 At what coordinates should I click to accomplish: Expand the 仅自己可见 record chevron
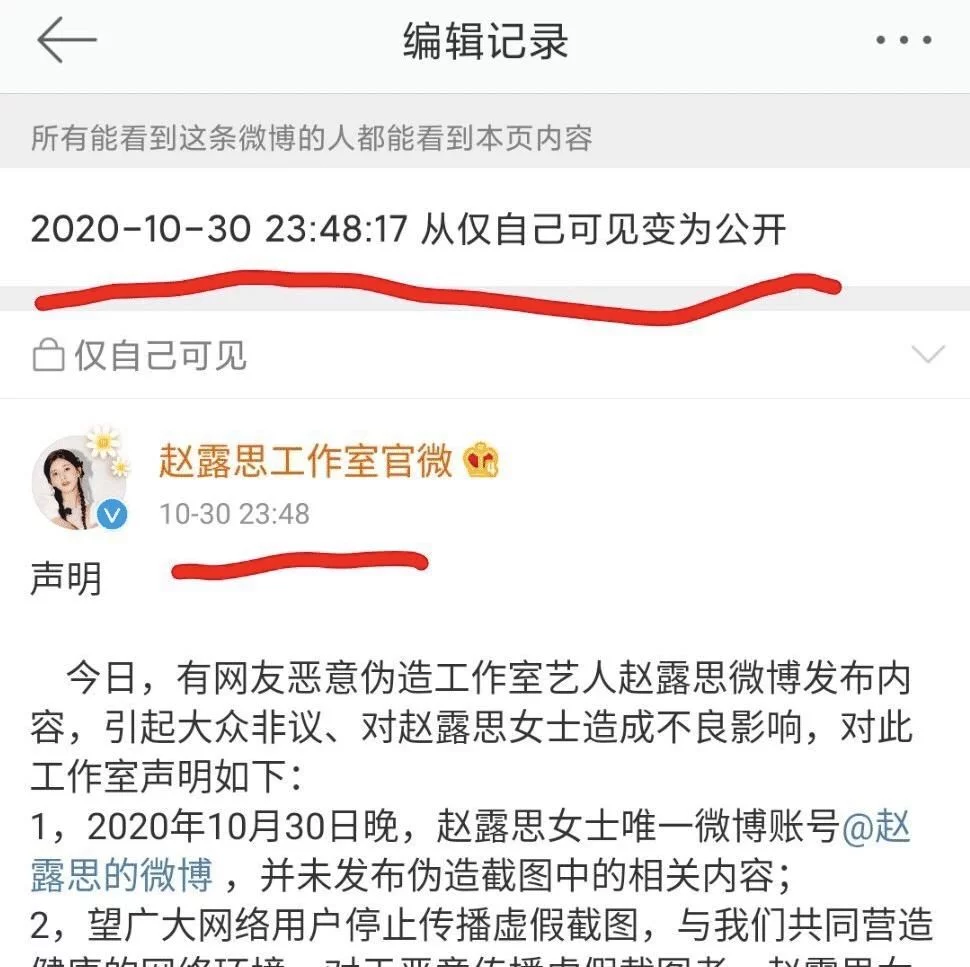928,354
